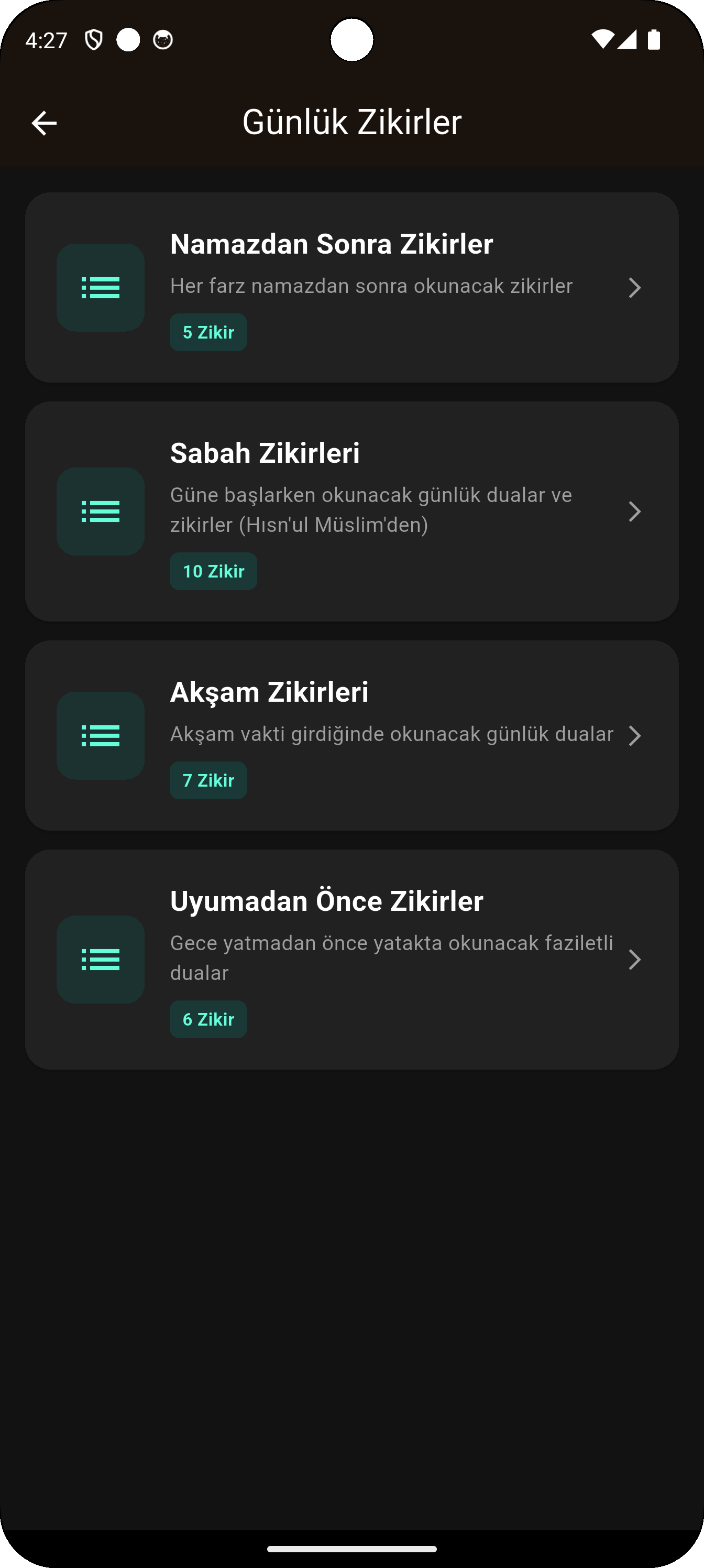Click the navigation handle at screen bottom

[351, 1549]
